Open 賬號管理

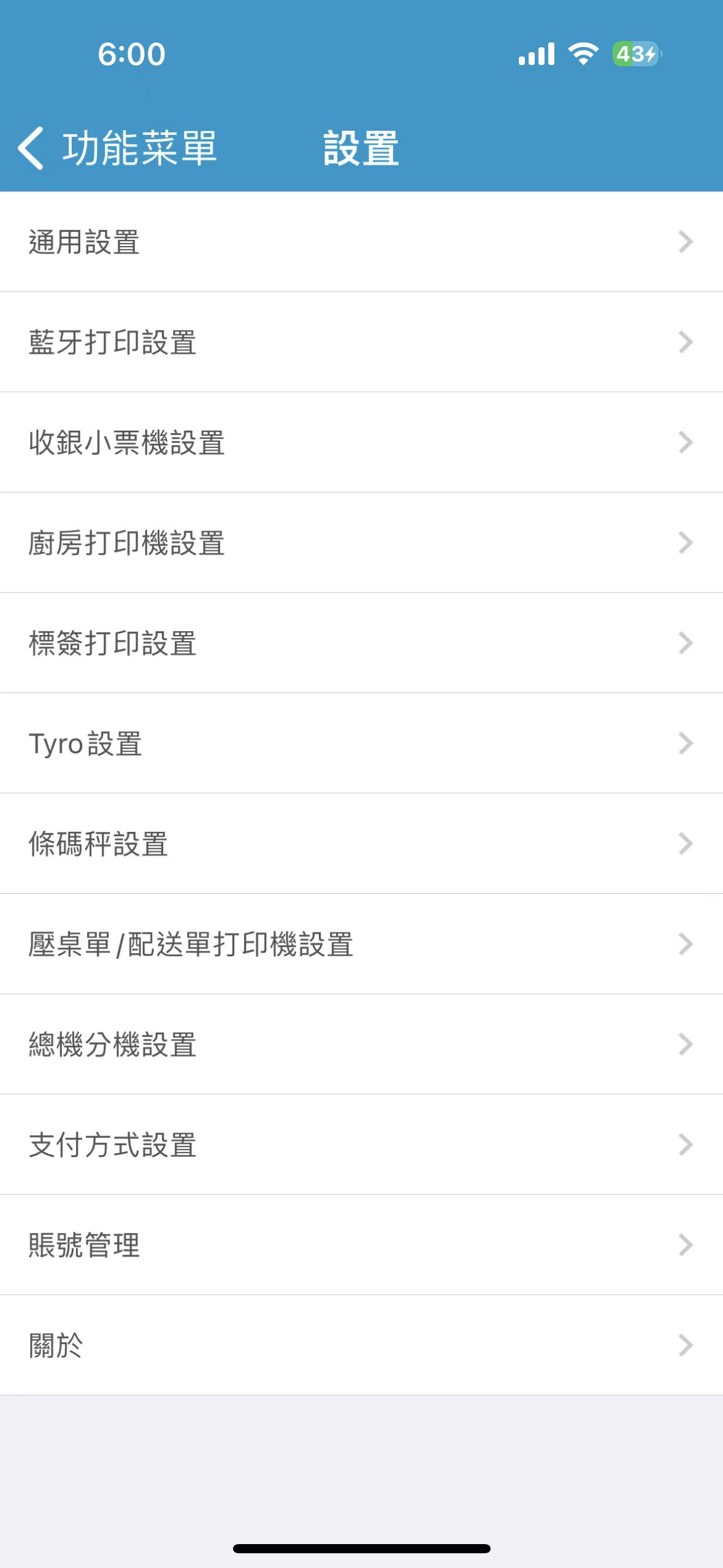pos(361,1245)
